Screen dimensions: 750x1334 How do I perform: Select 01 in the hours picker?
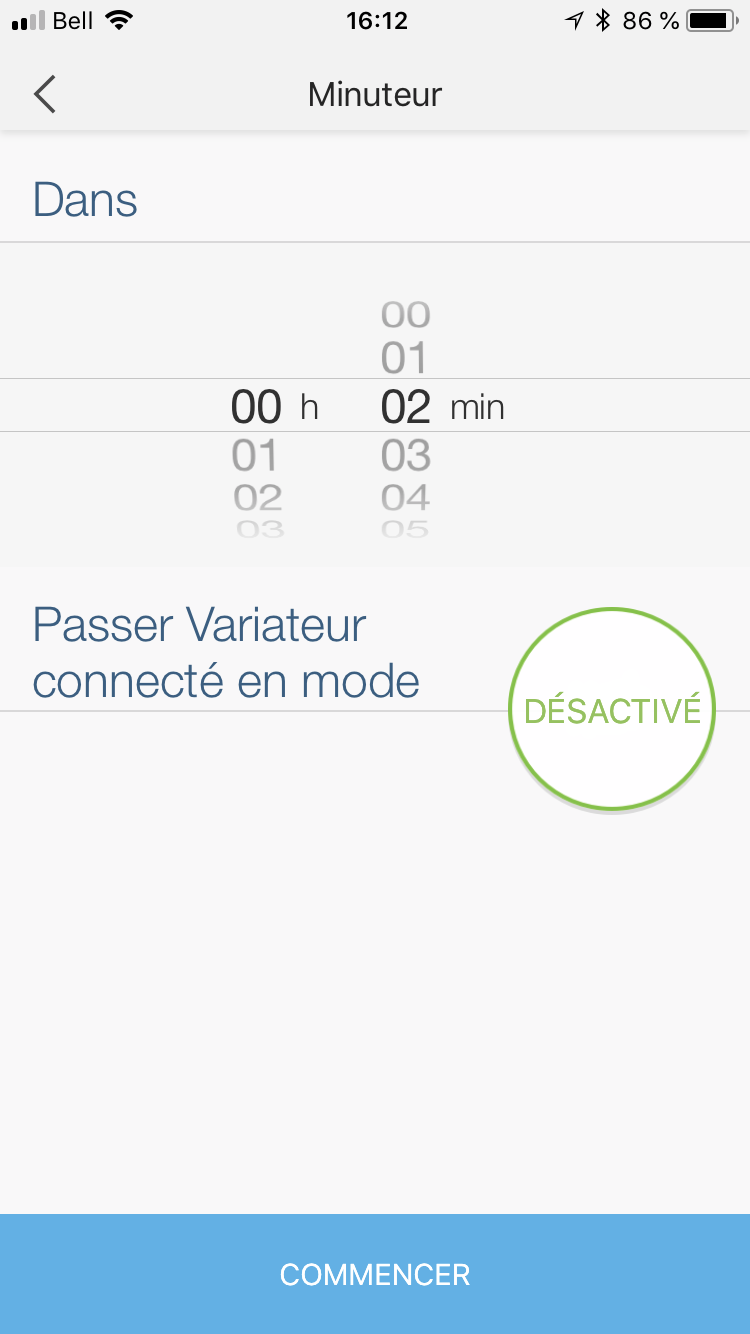[255, 456]
